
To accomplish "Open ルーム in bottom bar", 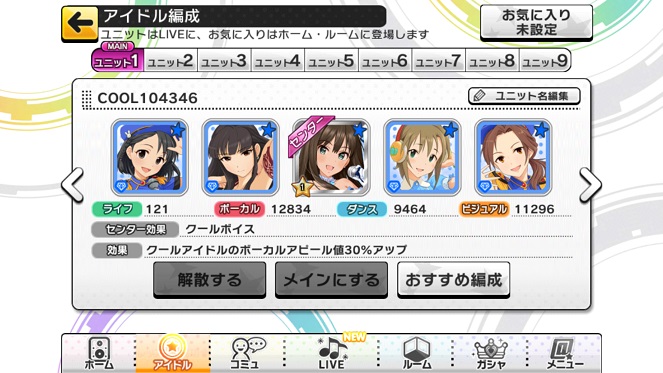I will tap(416, 354).
